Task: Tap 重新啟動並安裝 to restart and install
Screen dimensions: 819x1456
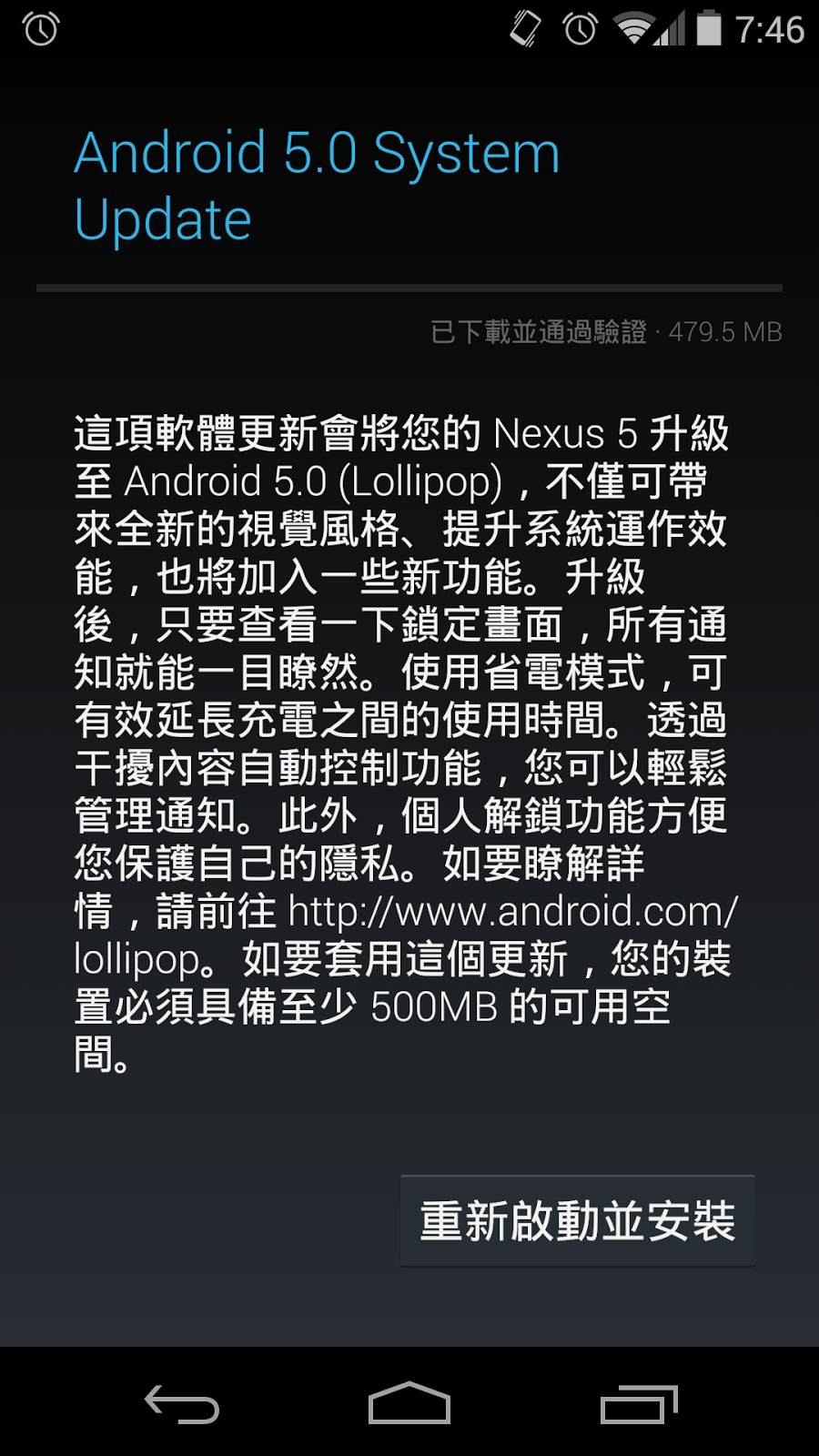Action: tap(578, 1220)
